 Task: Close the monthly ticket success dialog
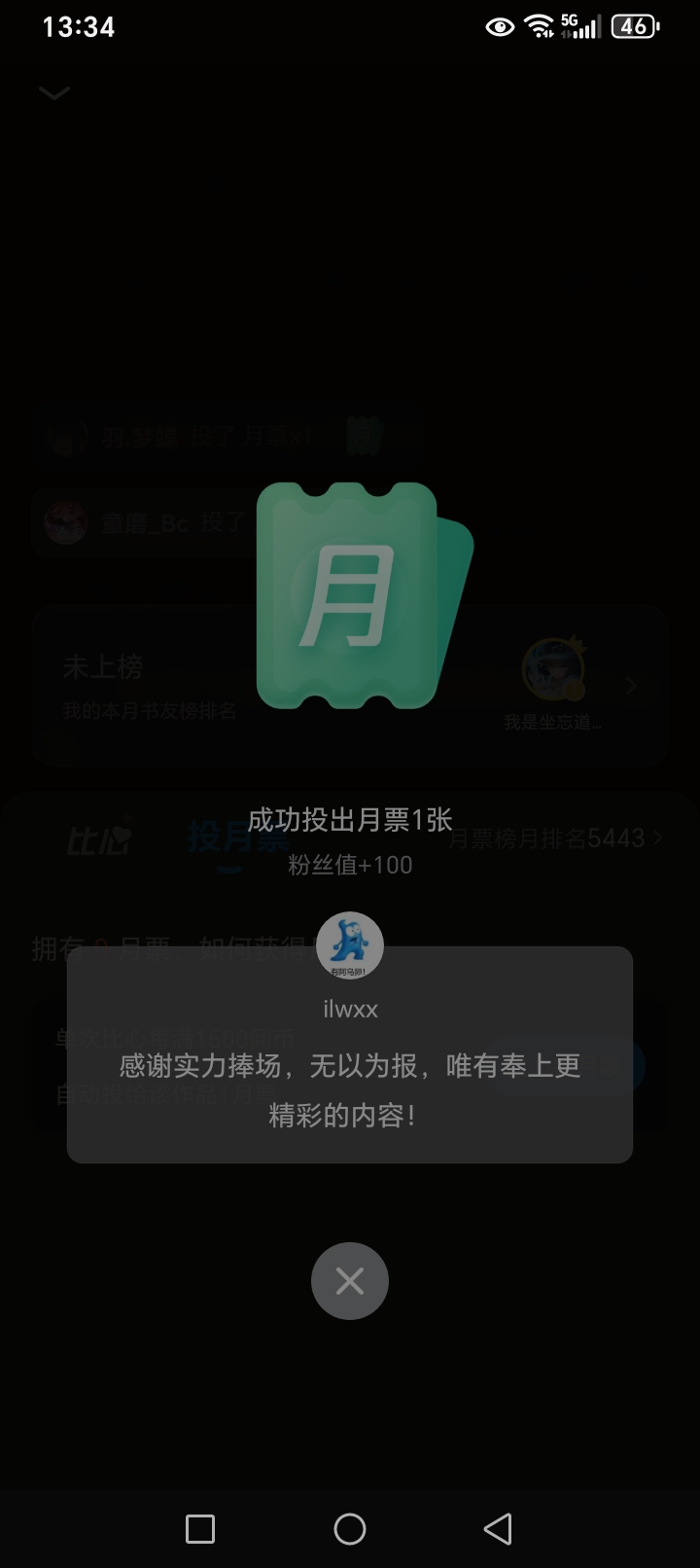click(350, 1281)
